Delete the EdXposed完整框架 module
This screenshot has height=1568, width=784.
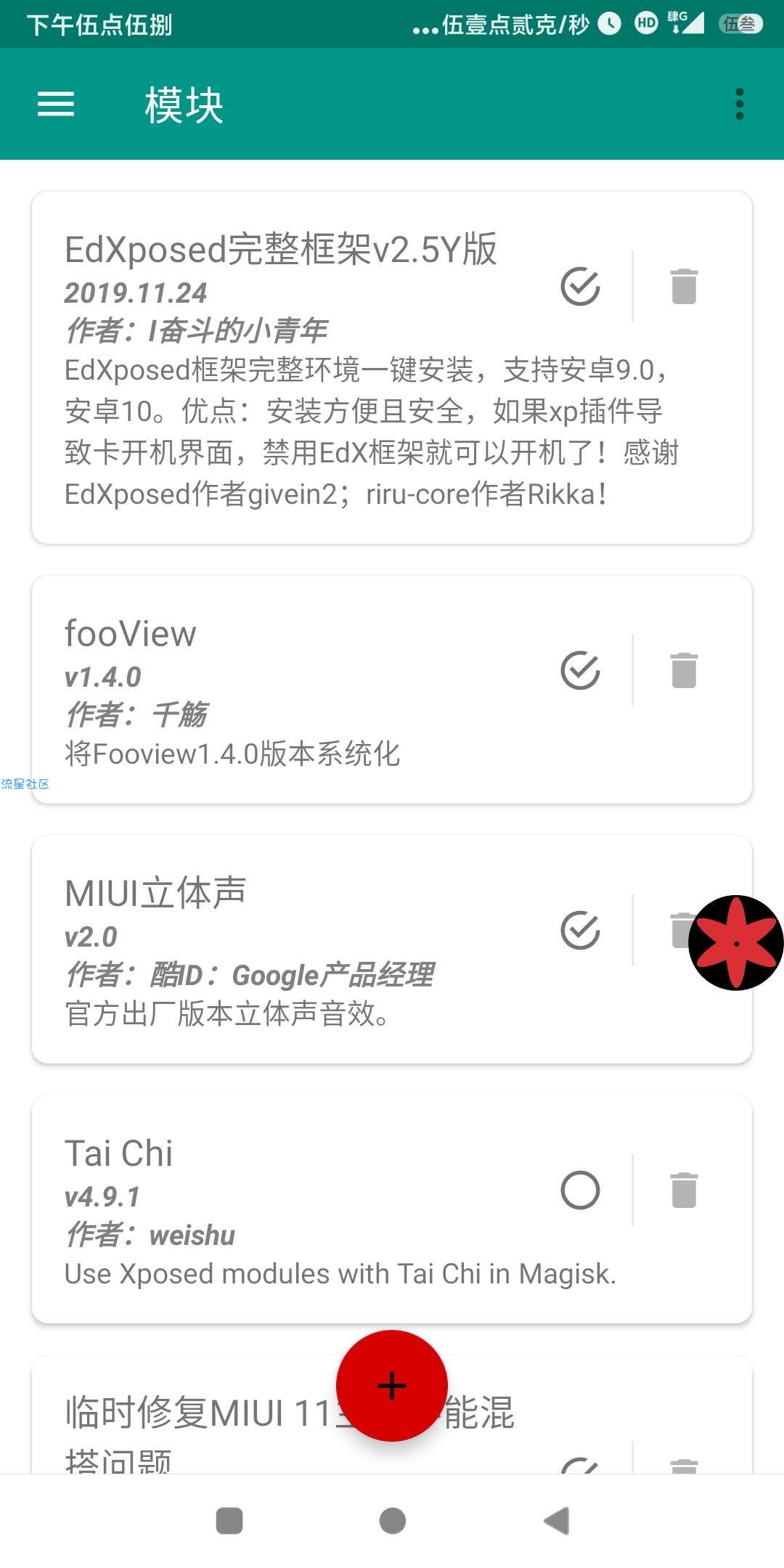click(684, 286)
